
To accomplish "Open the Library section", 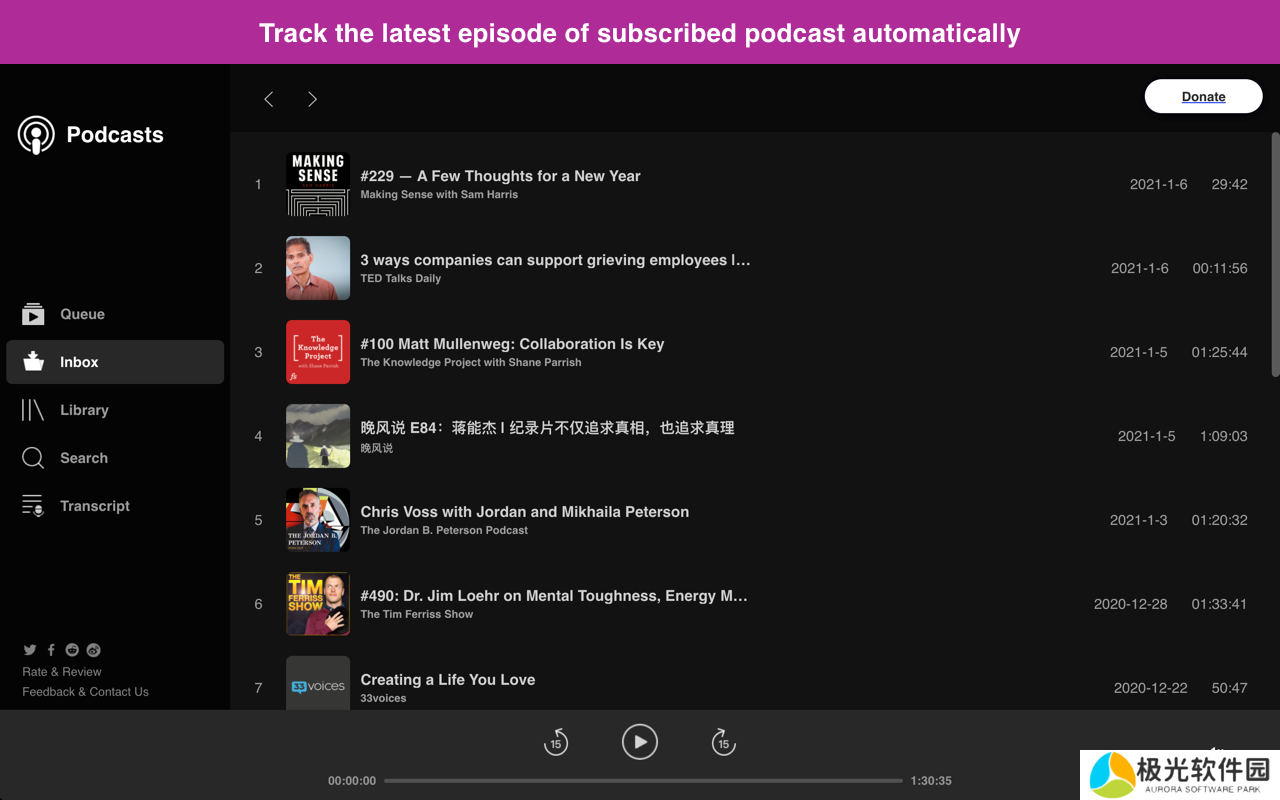I will (x=84, y=410).
